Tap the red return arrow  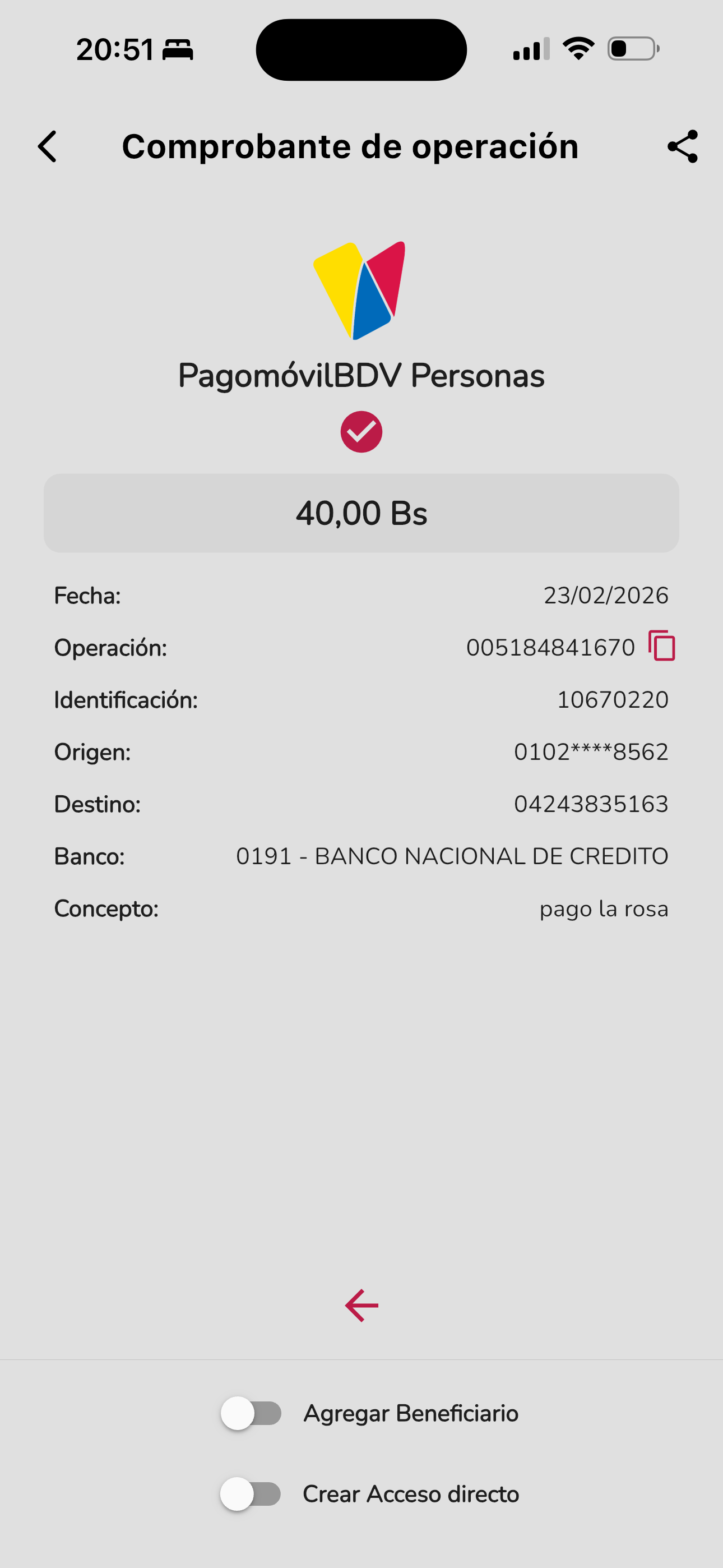coord(361,1306)
